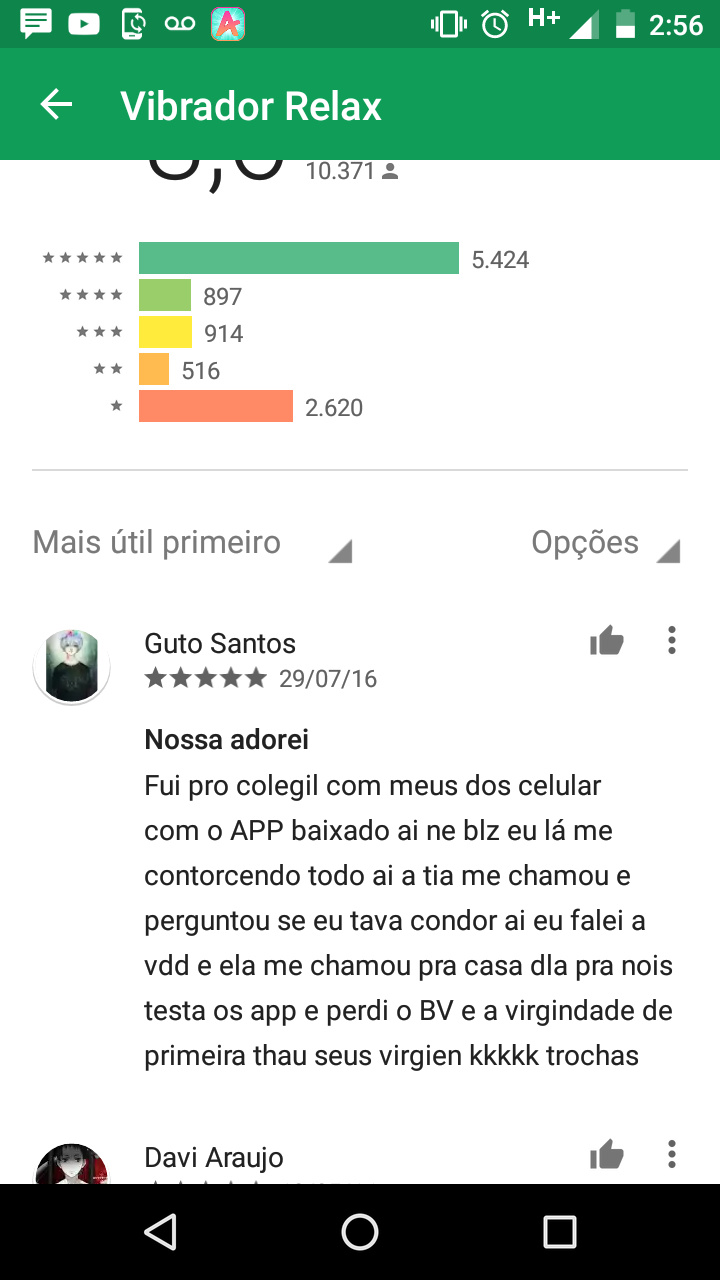Image resolution: width=720 pixels, height=1280 pixels.
Task: Open overflow menu on Guto Santos's review
Action: (x=672, y=640)
